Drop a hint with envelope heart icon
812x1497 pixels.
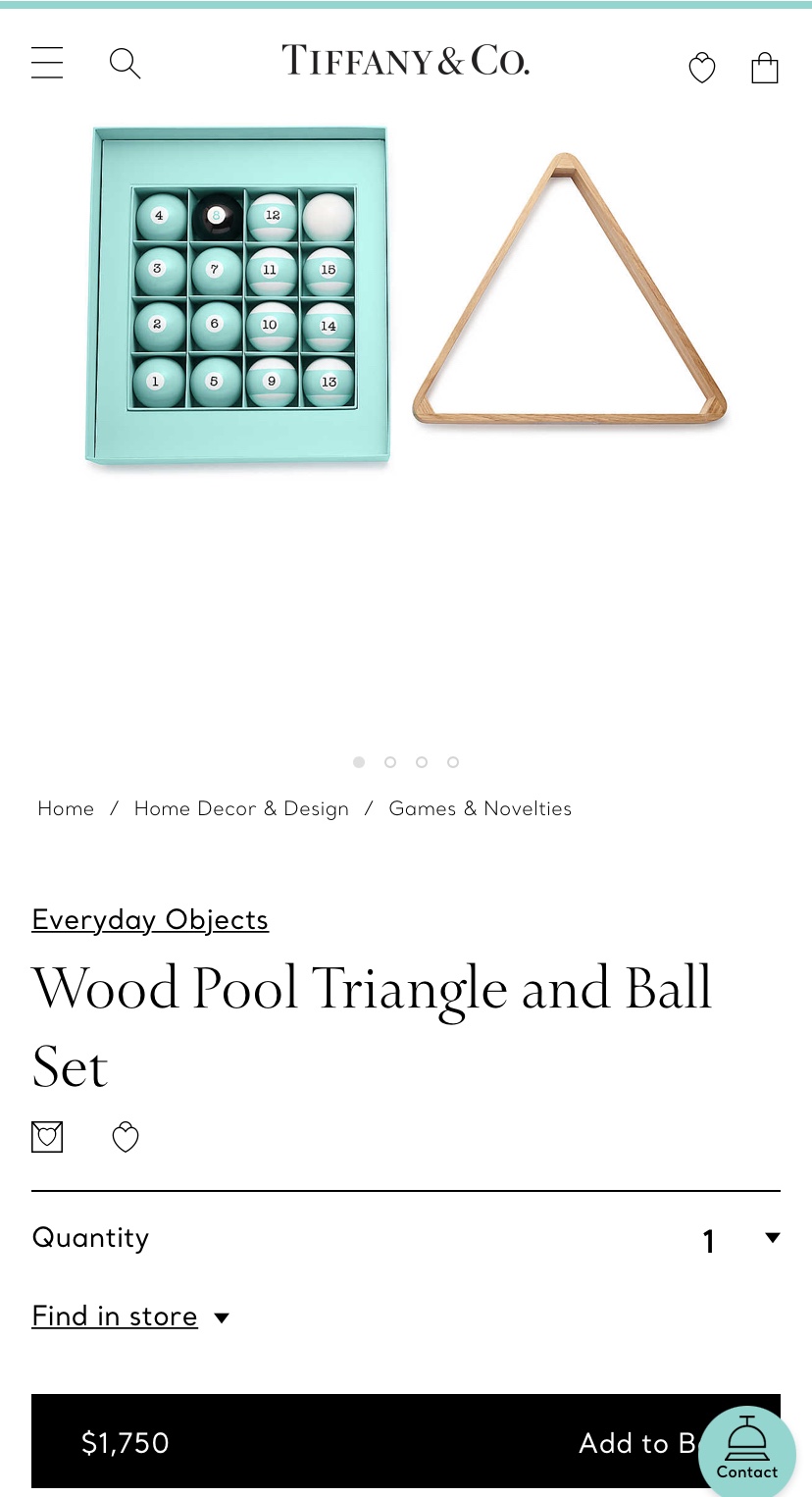point(47,1137)
